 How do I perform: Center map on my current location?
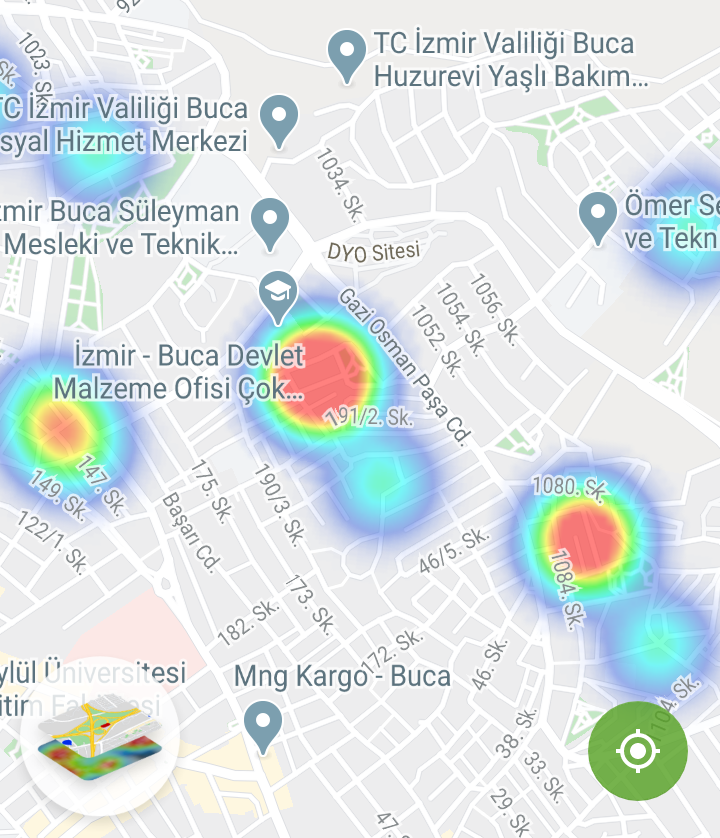tap(638, 751)
